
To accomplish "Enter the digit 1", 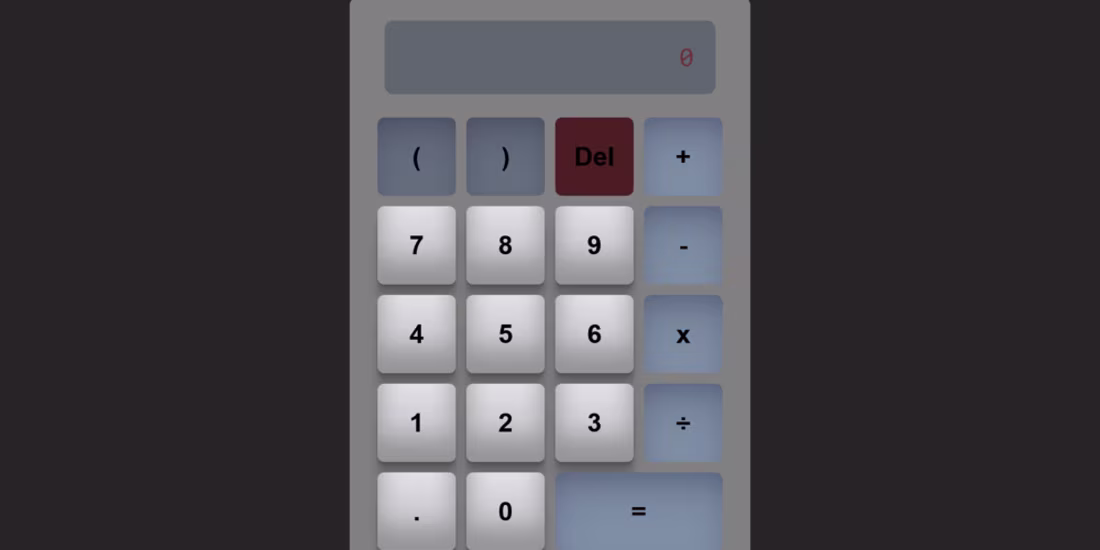I will click(x=416, y=423).
